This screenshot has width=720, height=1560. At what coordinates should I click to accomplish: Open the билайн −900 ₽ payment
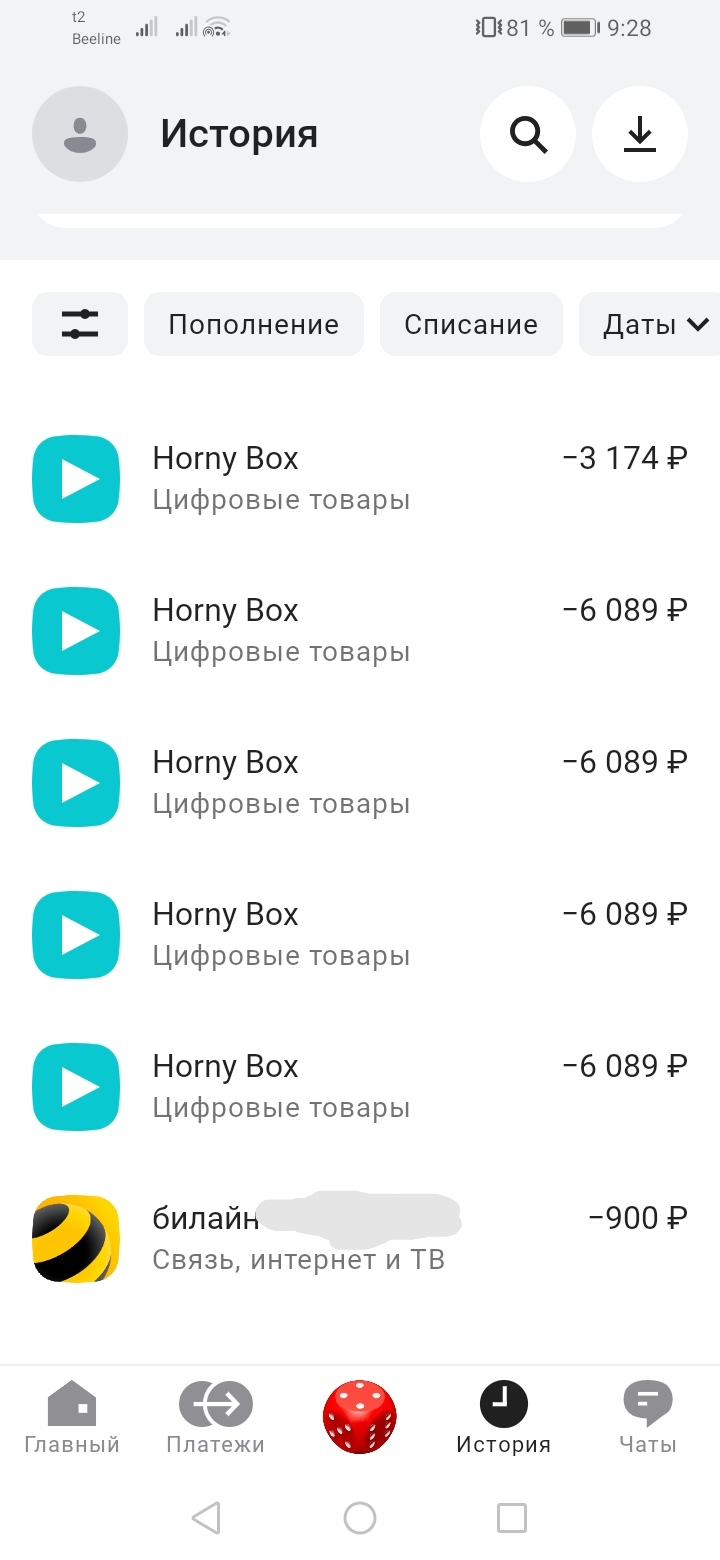360,1238
